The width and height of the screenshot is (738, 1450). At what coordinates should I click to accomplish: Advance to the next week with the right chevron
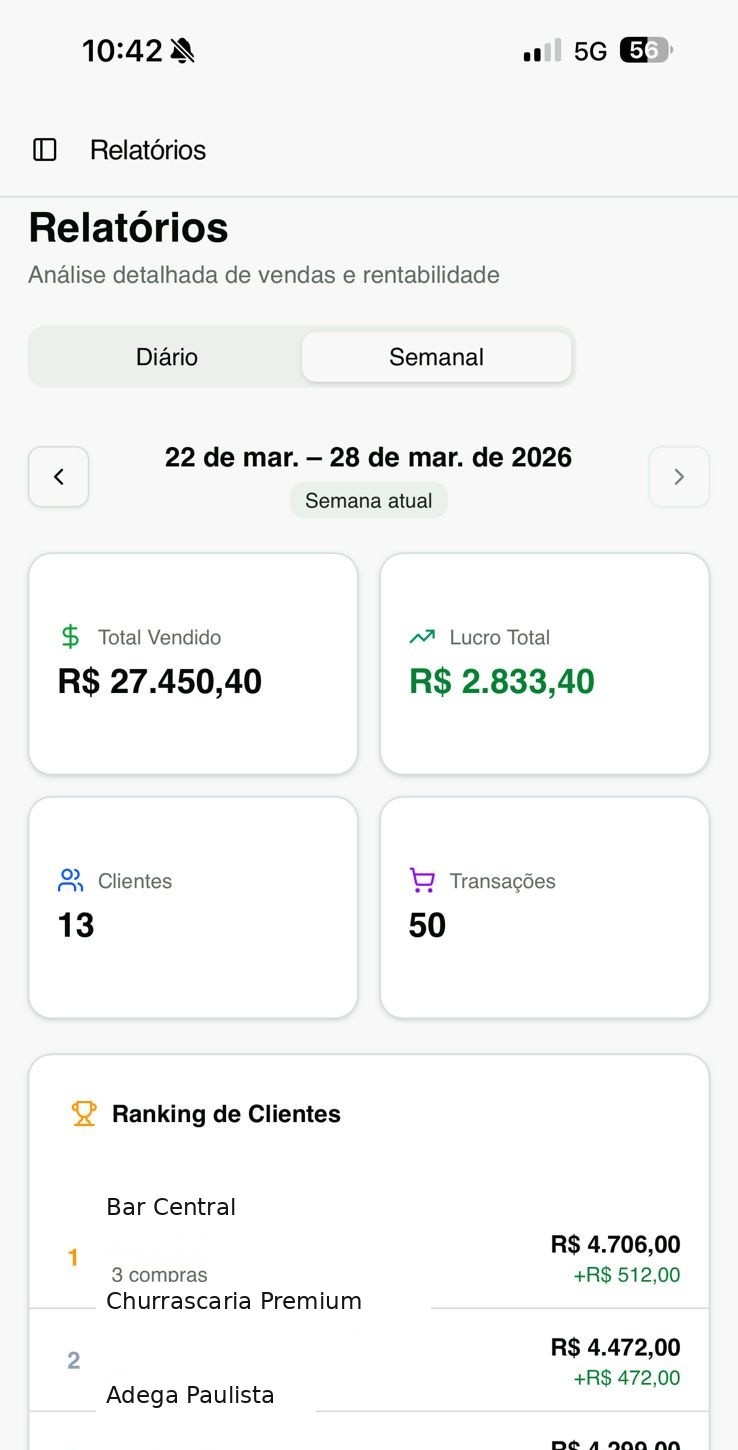pos(679,477)
